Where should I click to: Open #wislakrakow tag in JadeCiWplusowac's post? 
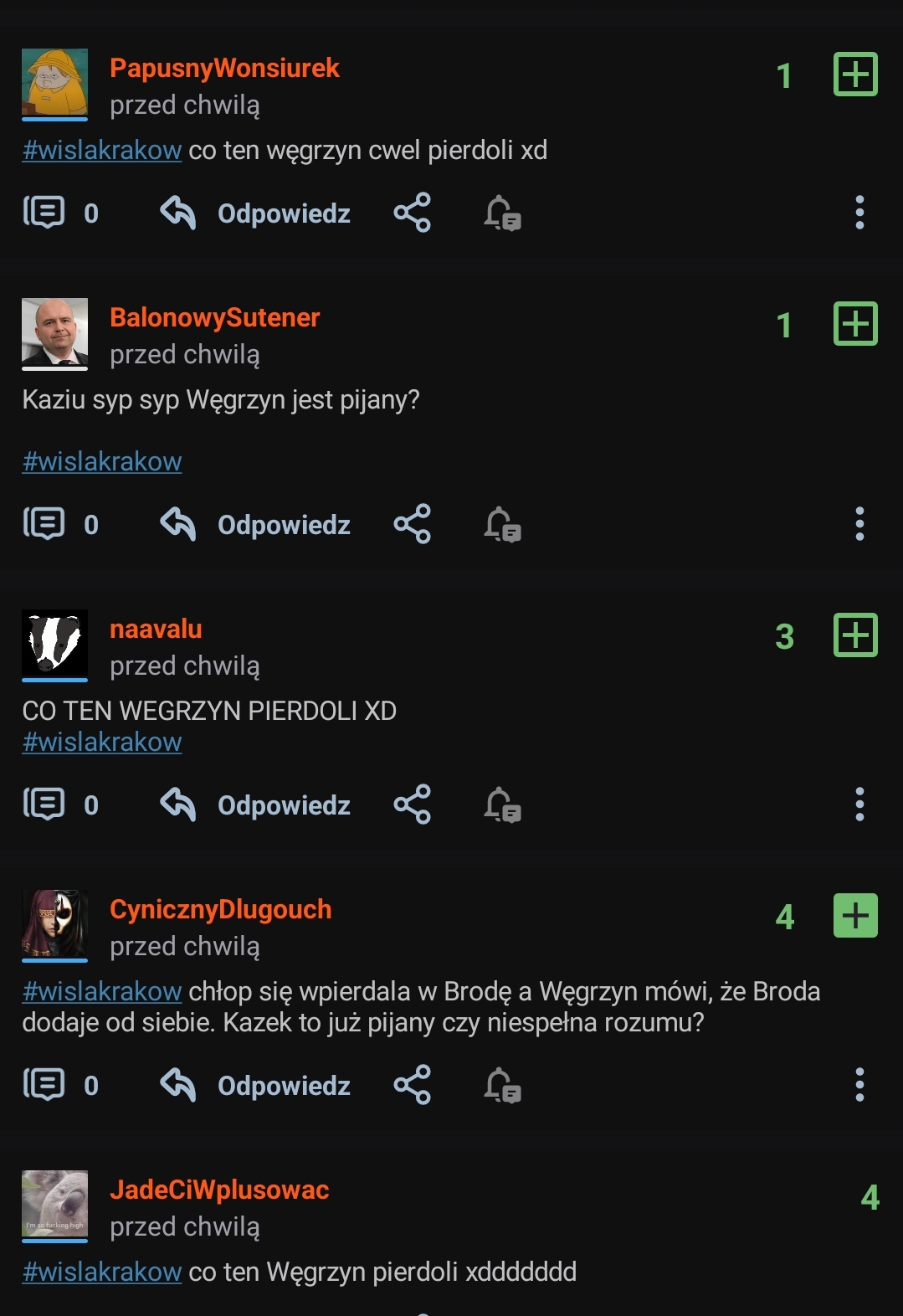pos(102,1272)
